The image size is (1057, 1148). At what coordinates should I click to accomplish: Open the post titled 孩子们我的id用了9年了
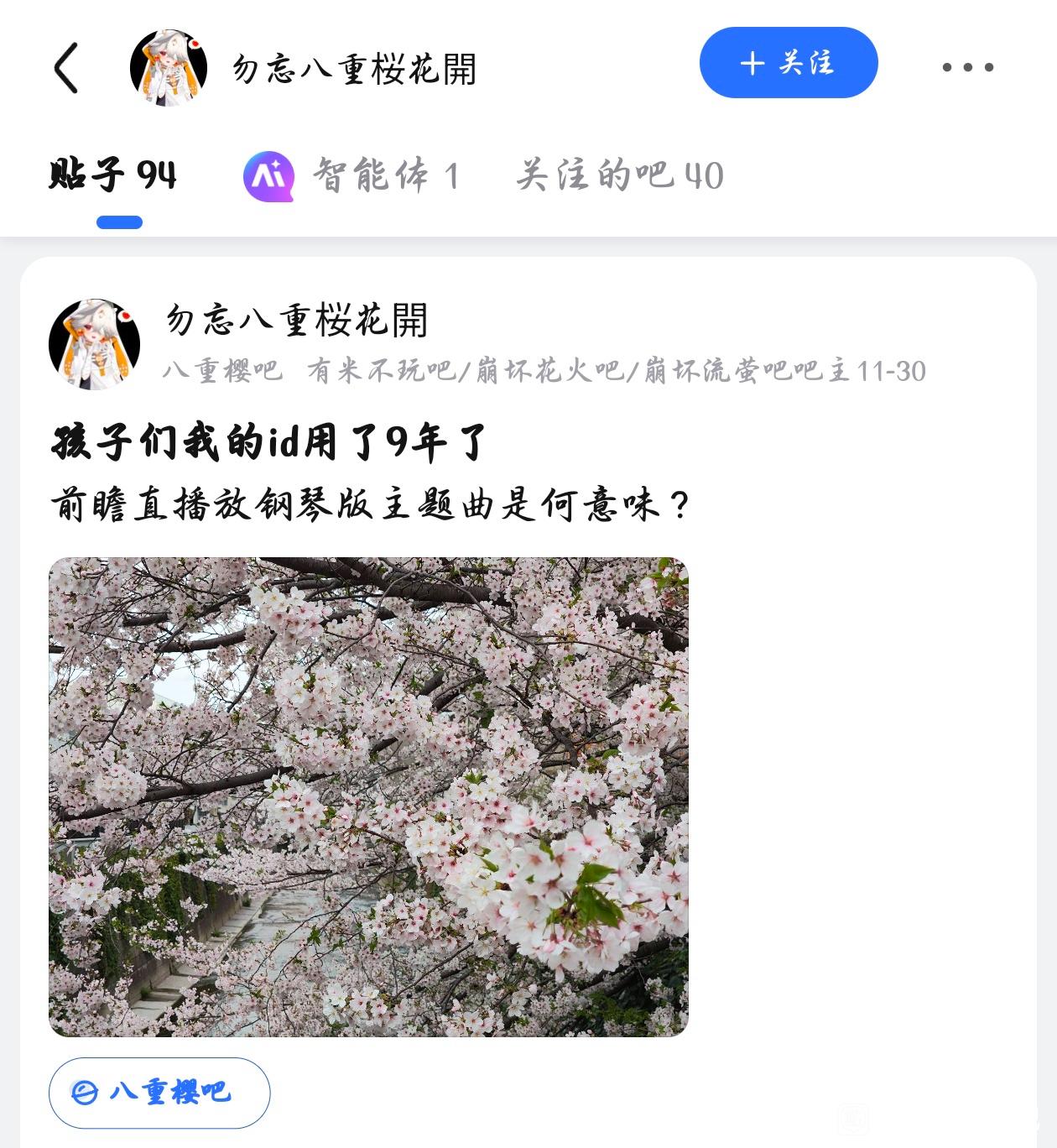269,441
